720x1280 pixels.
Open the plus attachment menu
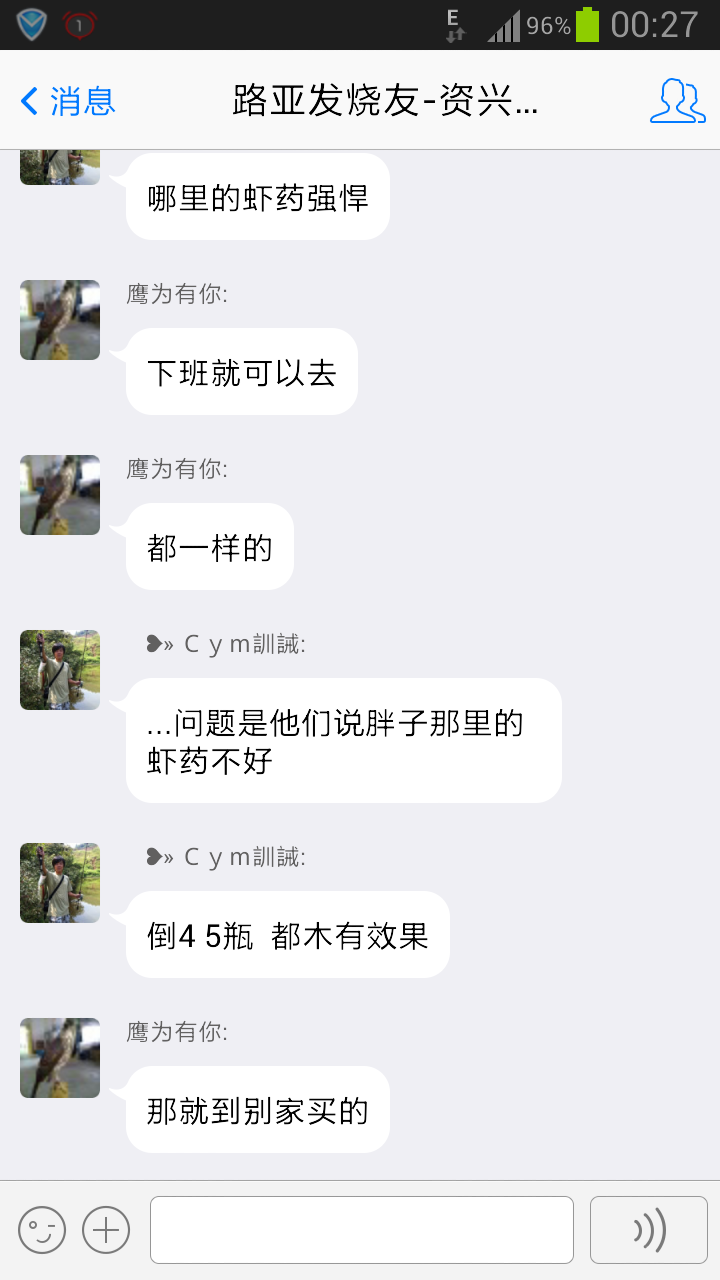click(106, 1229)
